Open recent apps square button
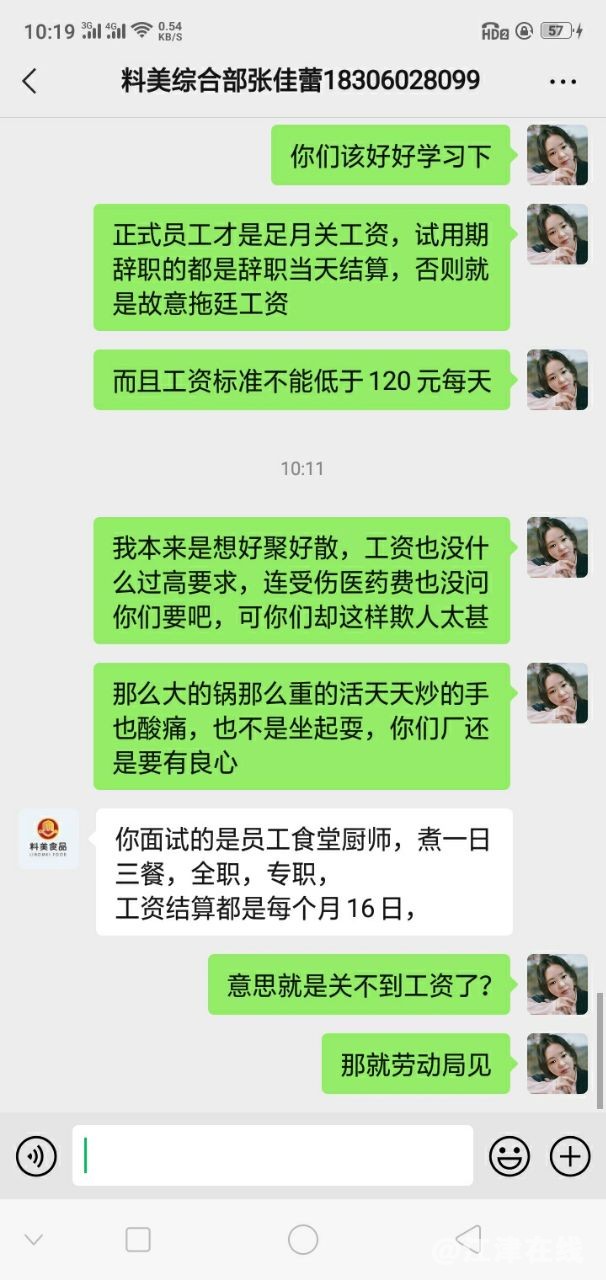 pos(138,1240)
